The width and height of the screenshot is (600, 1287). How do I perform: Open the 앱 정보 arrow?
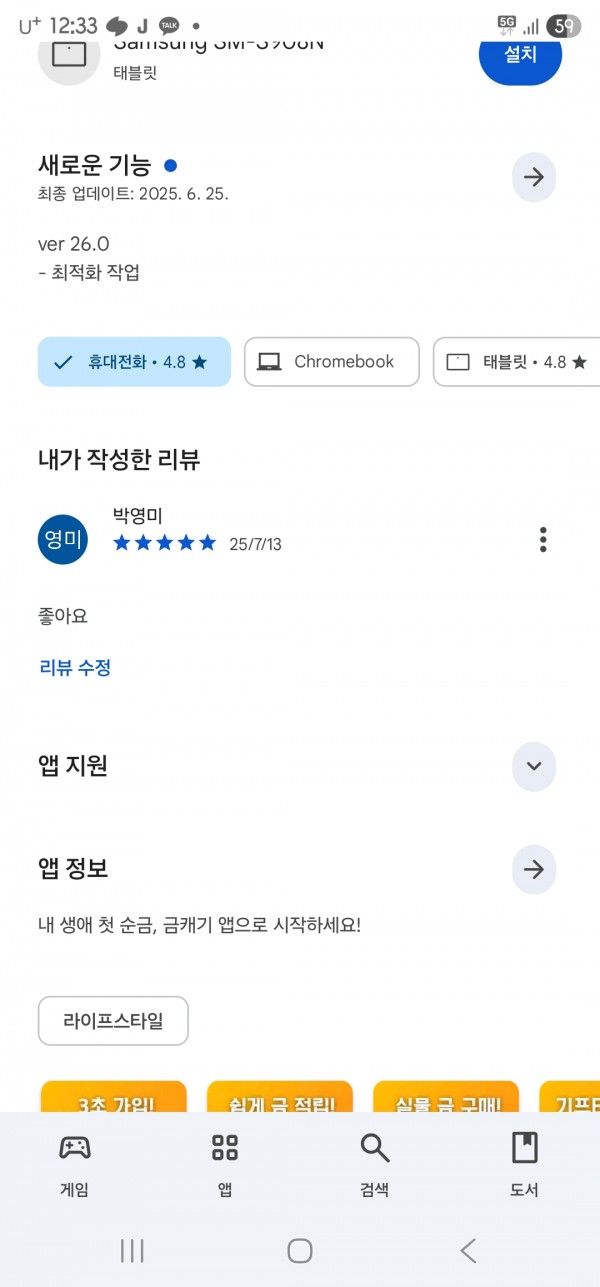point(534,869)
